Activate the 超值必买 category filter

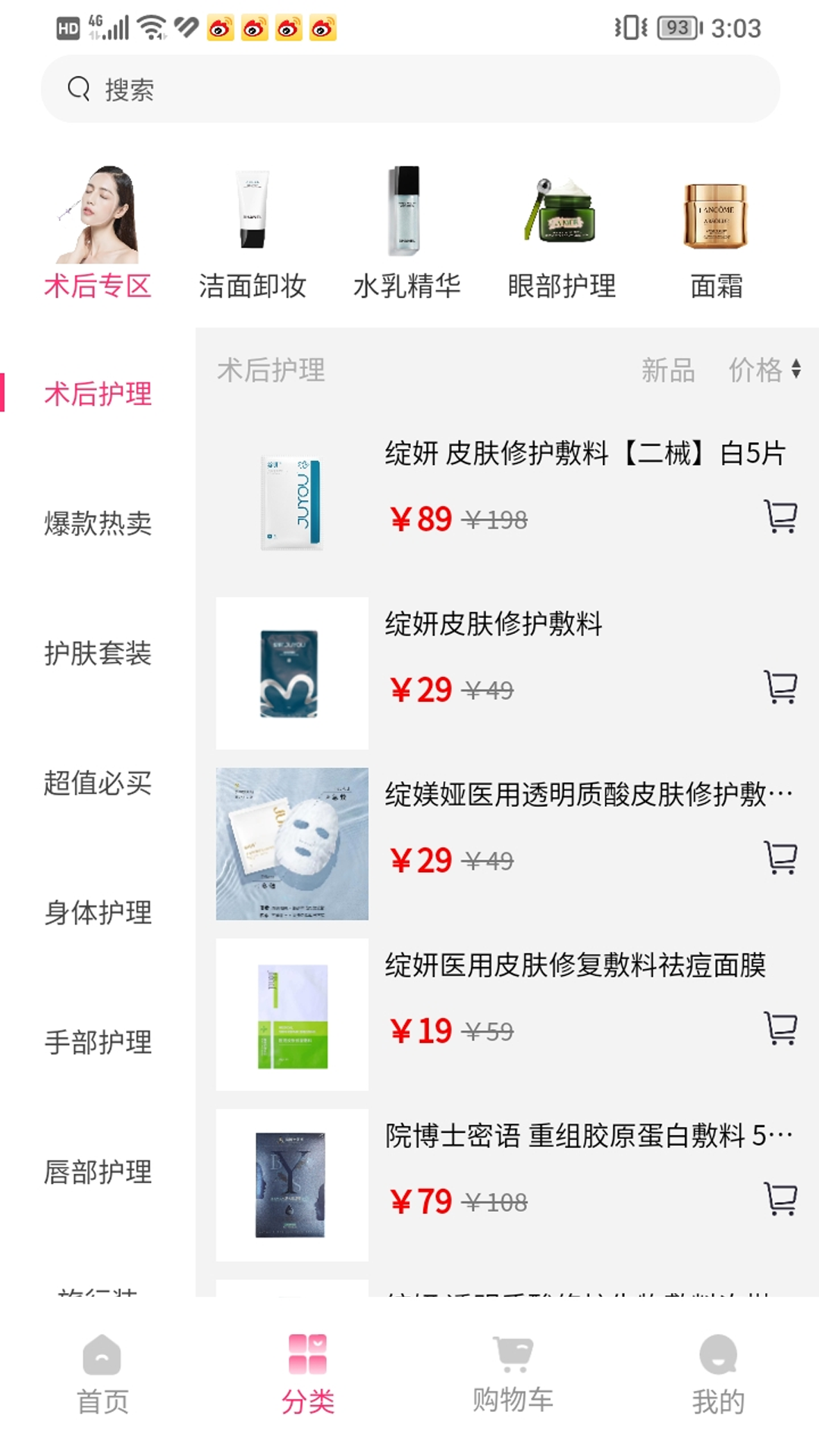click(99, 785)
